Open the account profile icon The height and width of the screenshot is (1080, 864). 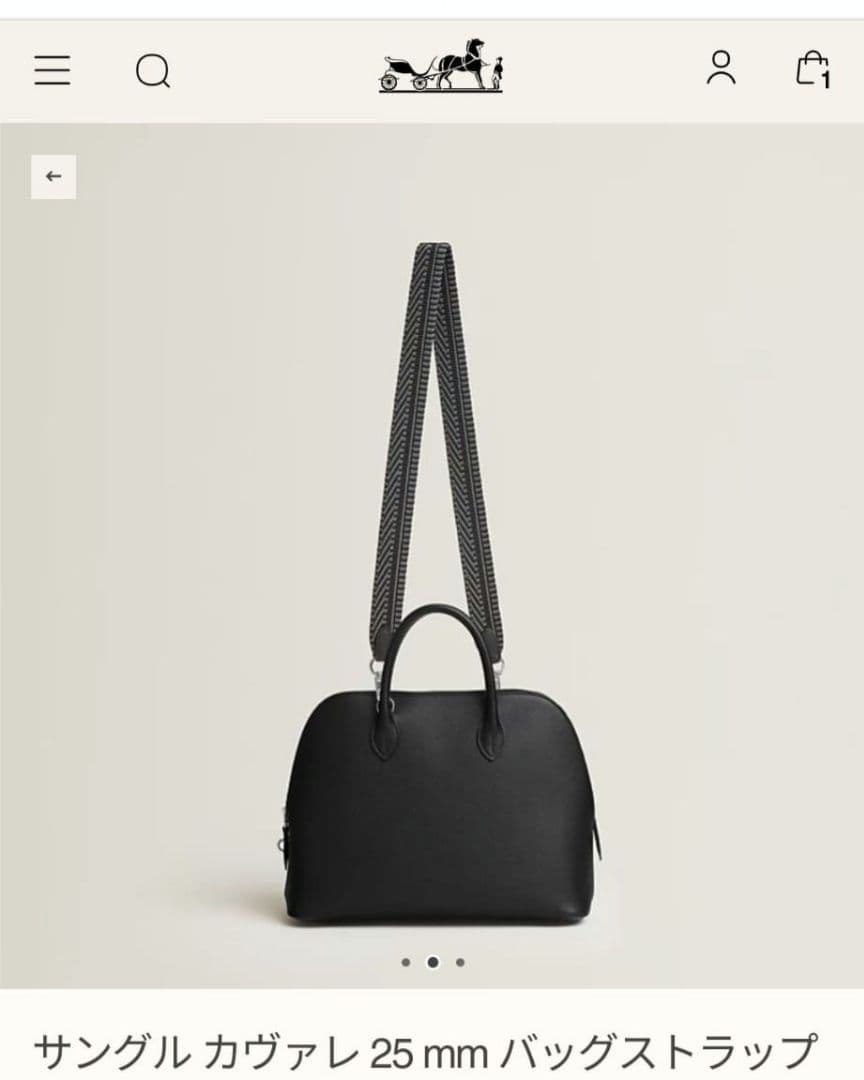[720, 68]
